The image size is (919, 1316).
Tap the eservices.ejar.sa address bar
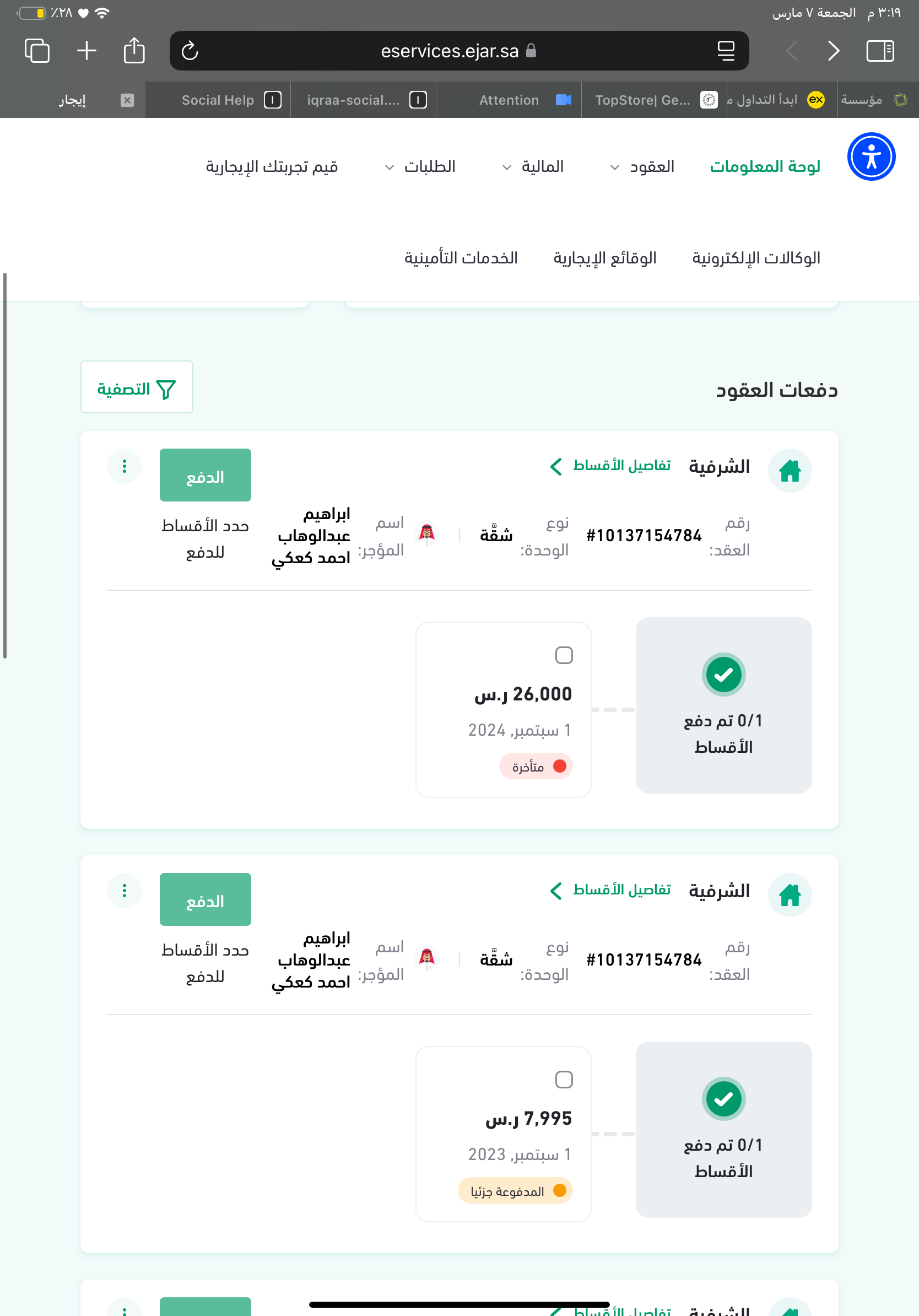(450, 51)
